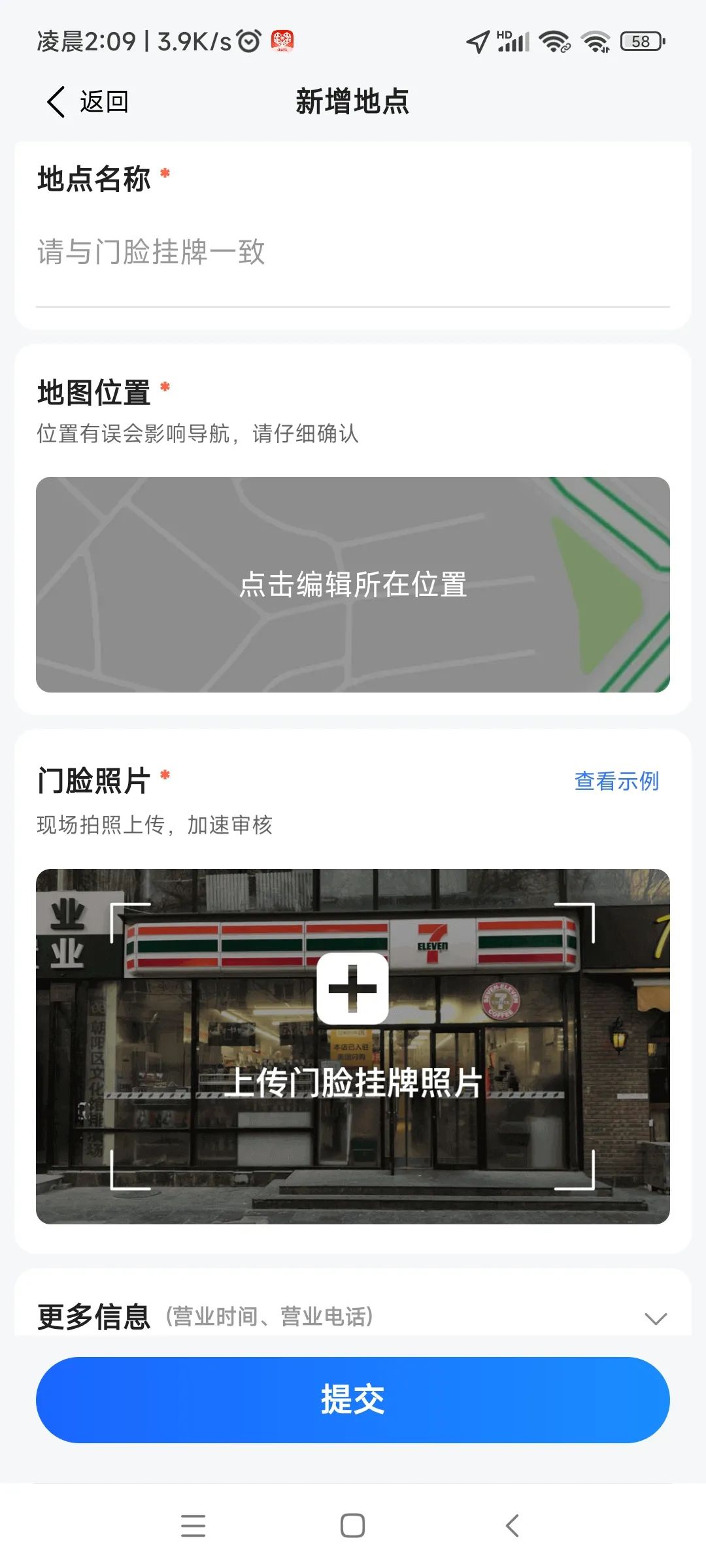
Task: Tap the required asterisk beside 地图位置
Action: pyautogui.click(x=166, y=385)
